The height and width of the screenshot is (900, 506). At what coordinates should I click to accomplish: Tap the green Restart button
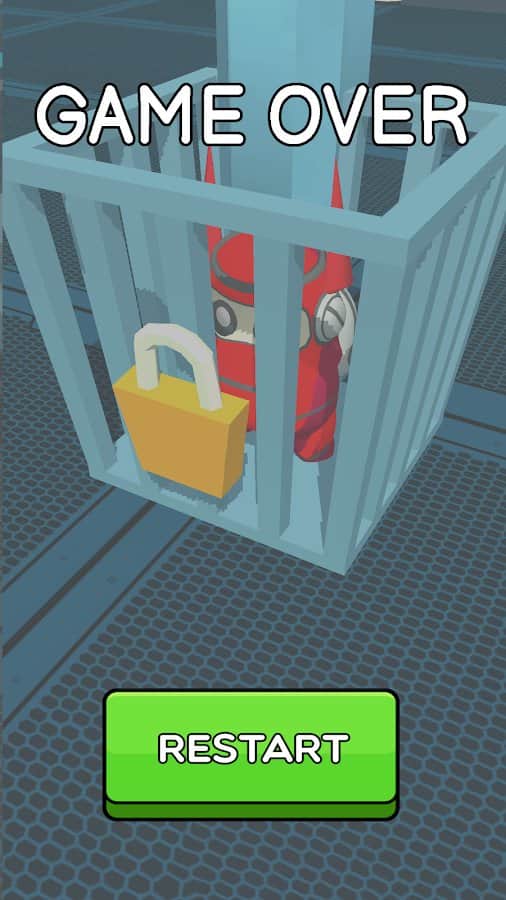coord(251,754)
